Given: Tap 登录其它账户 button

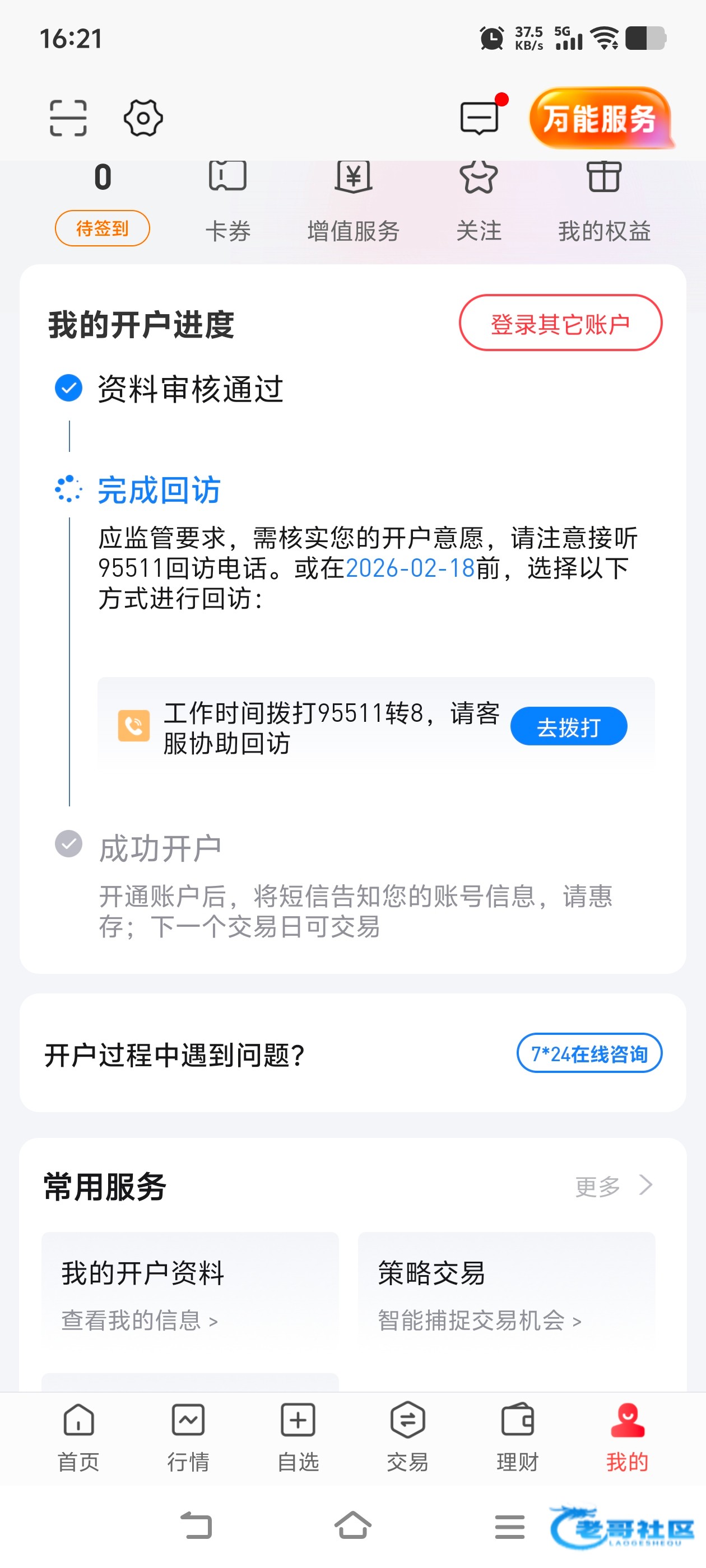Looking at the screenshot, I should click(560, 323).
